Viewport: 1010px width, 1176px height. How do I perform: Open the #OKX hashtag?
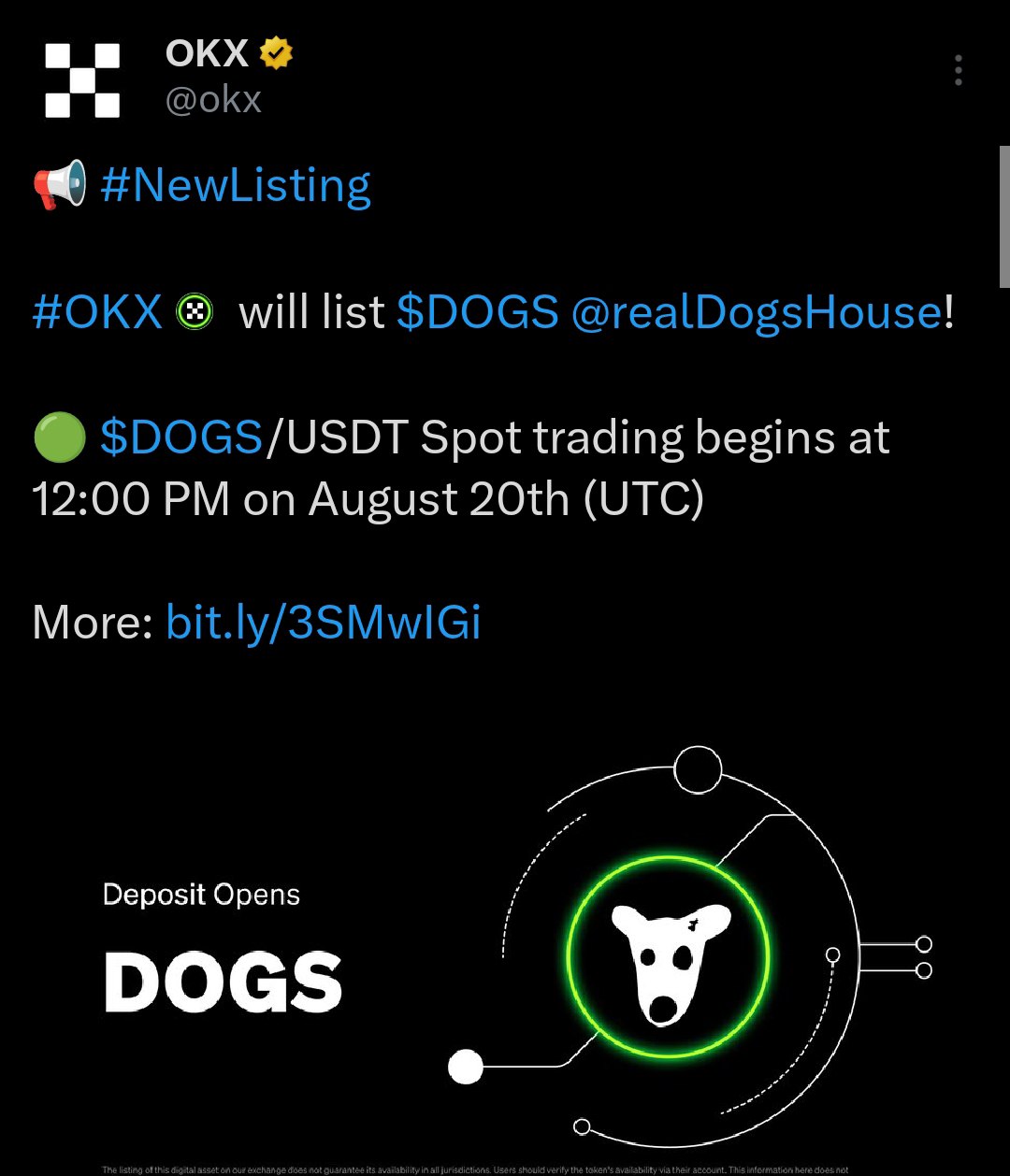98,312
